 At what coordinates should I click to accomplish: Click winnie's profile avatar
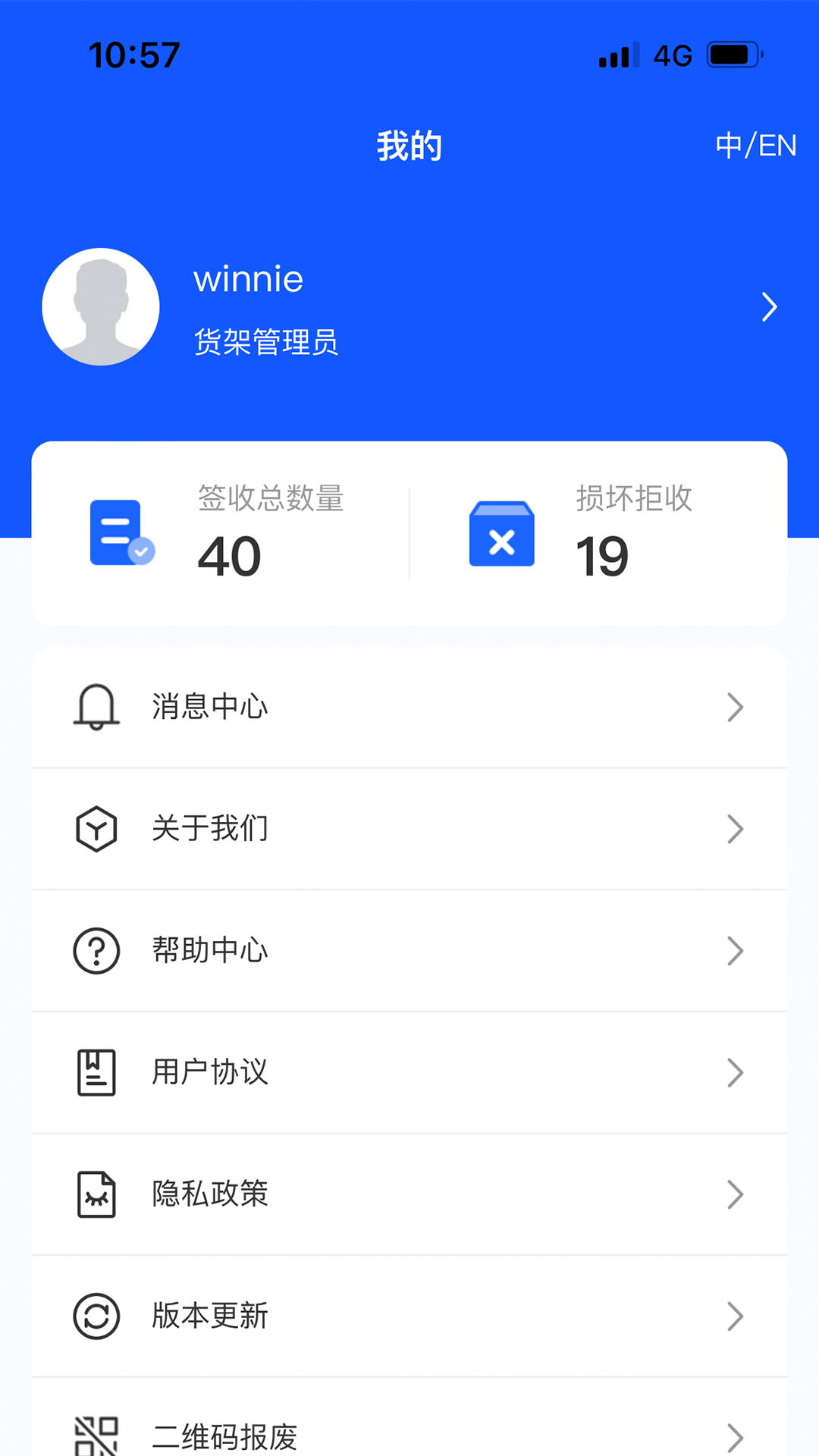[100, 307]
